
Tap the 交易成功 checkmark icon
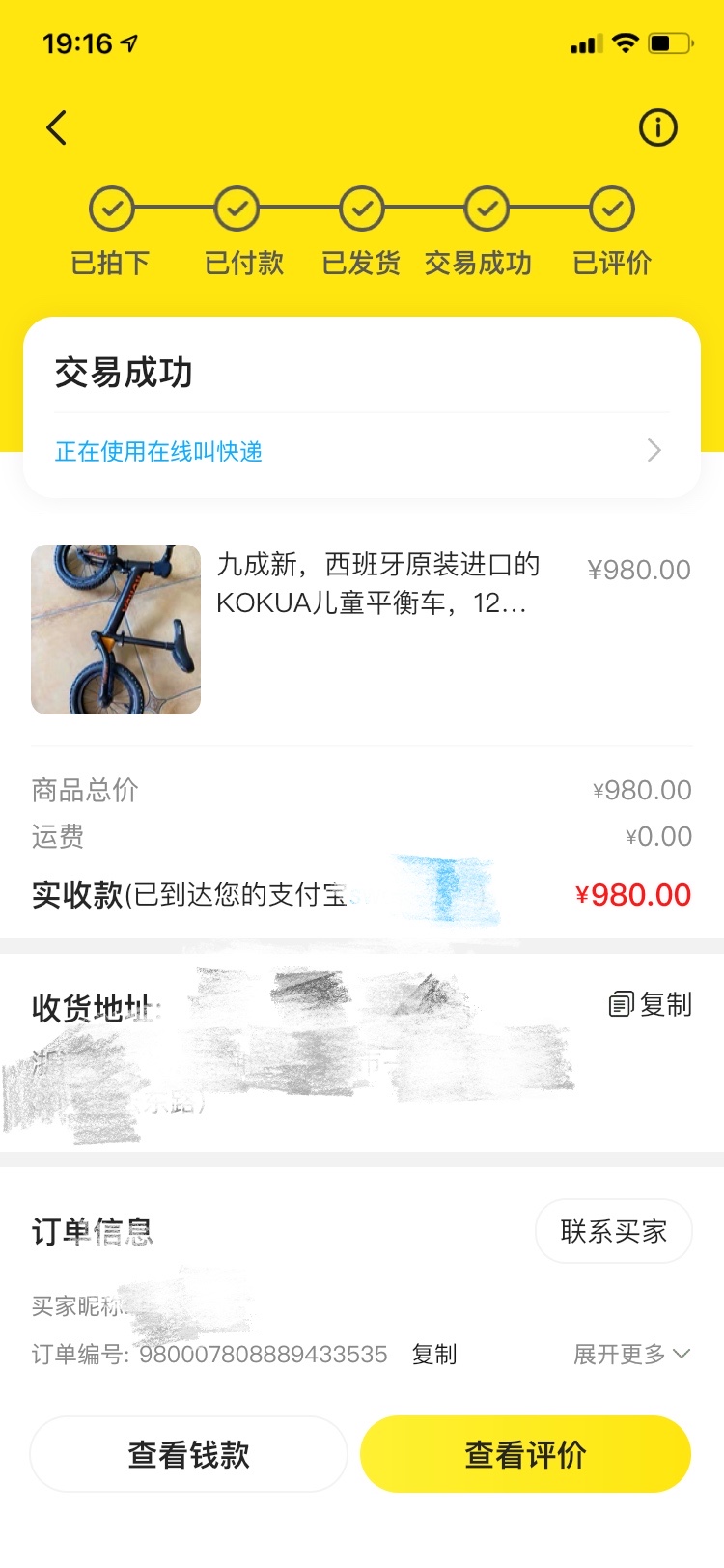point(485,208)
